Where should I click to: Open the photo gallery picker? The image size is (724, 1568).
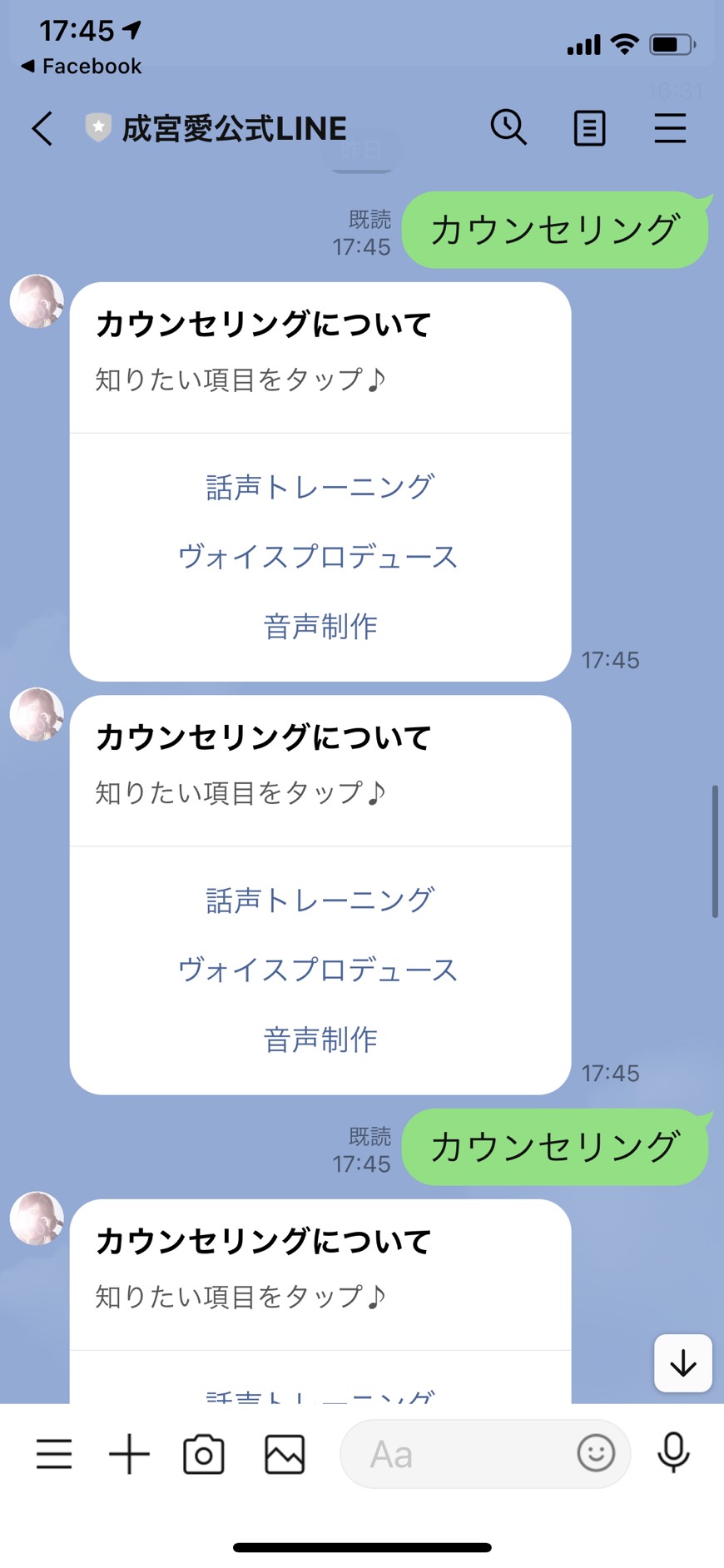point(285,1454)
